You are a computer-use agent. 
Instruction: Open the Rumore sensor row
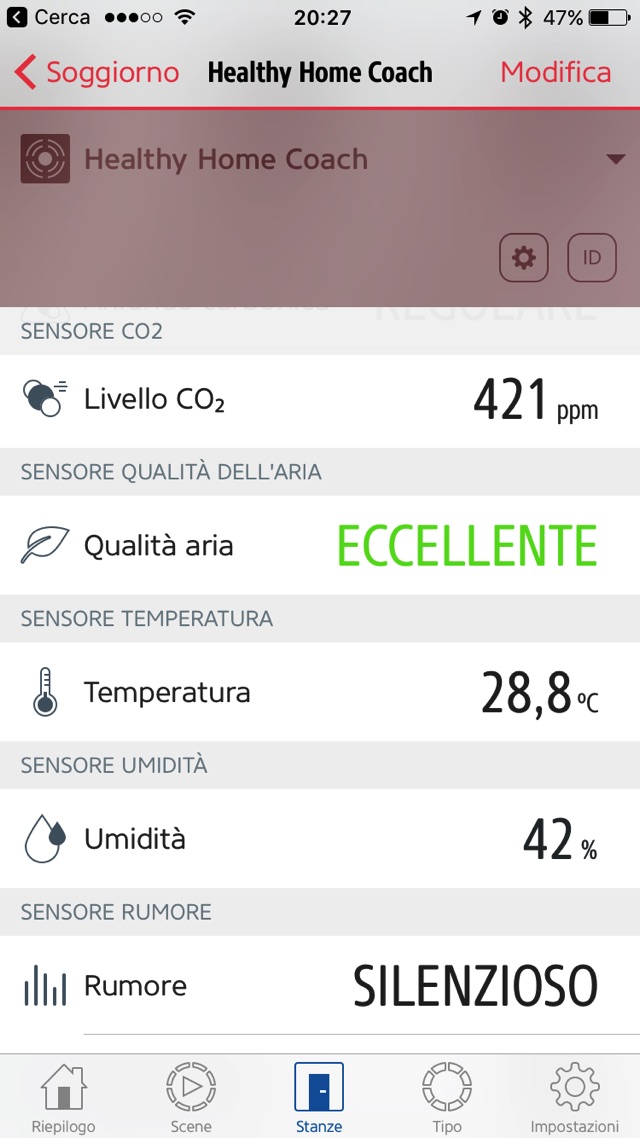320,986
